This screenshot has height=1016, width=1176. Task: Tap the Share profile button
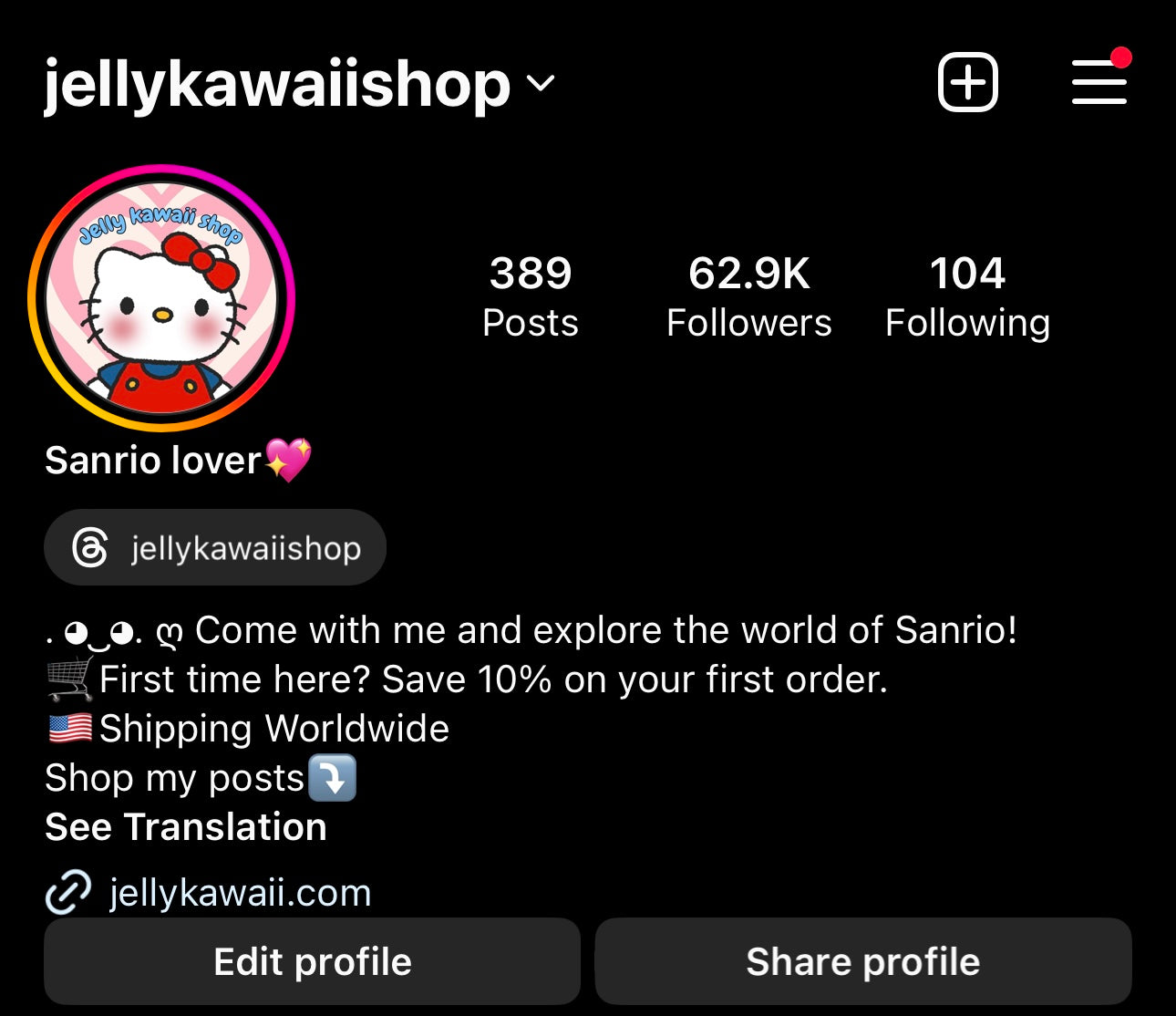(862, 961)
